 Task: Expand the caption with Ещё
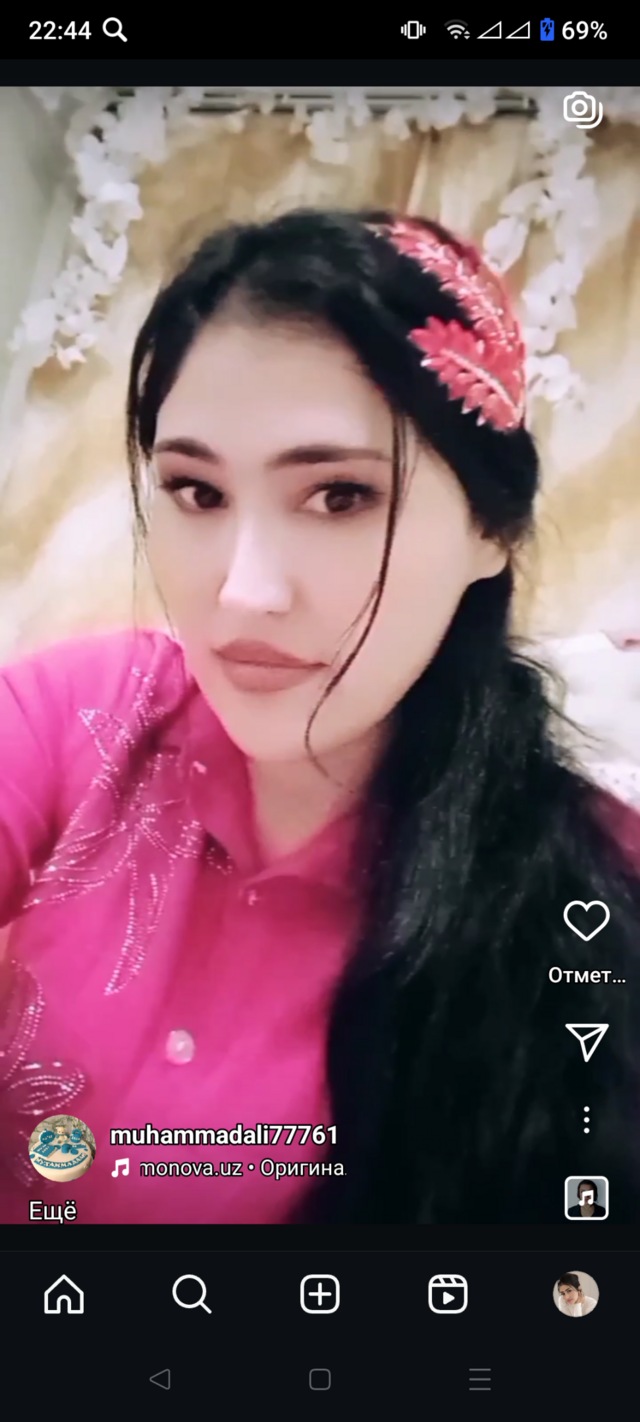point(53,1211)
